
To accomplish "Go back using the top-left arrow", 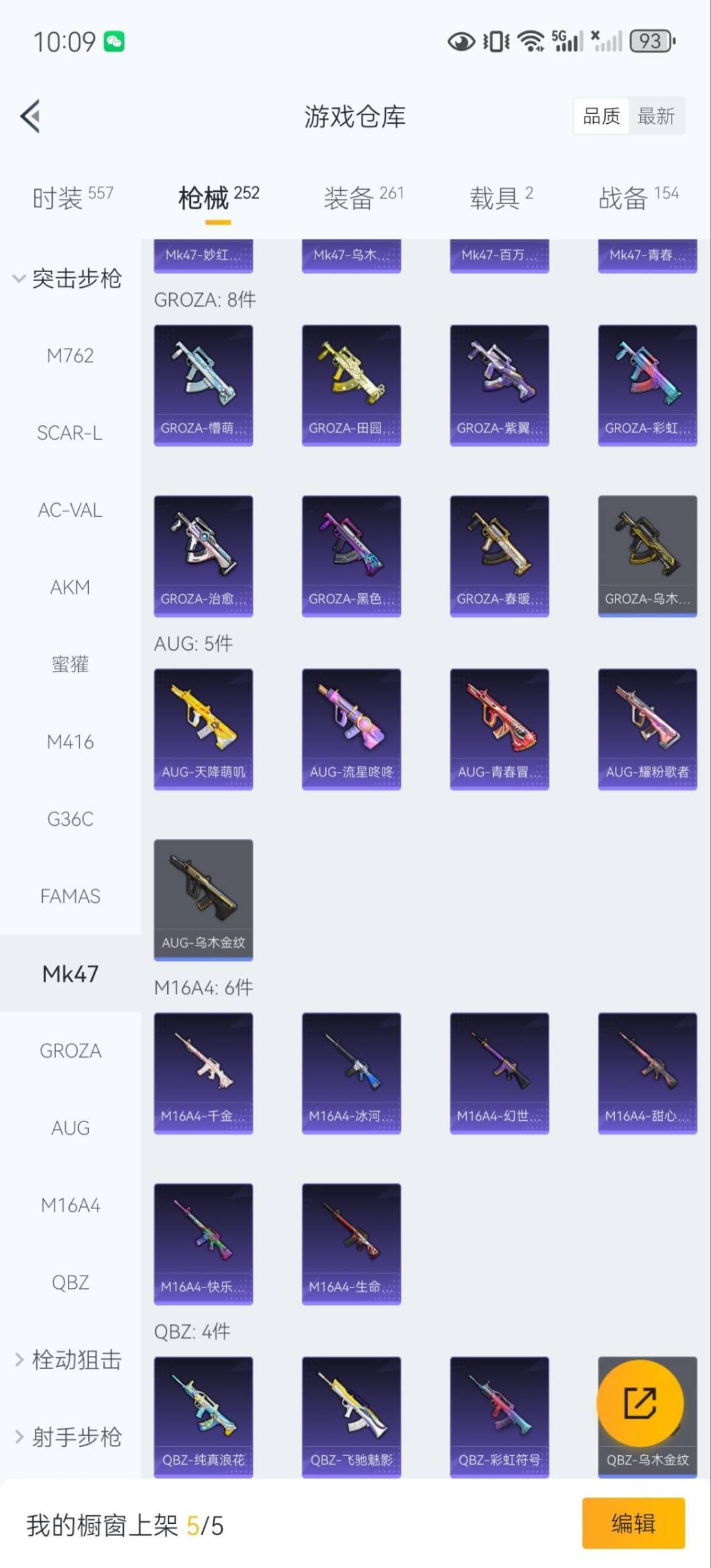I will click(31, 117).
